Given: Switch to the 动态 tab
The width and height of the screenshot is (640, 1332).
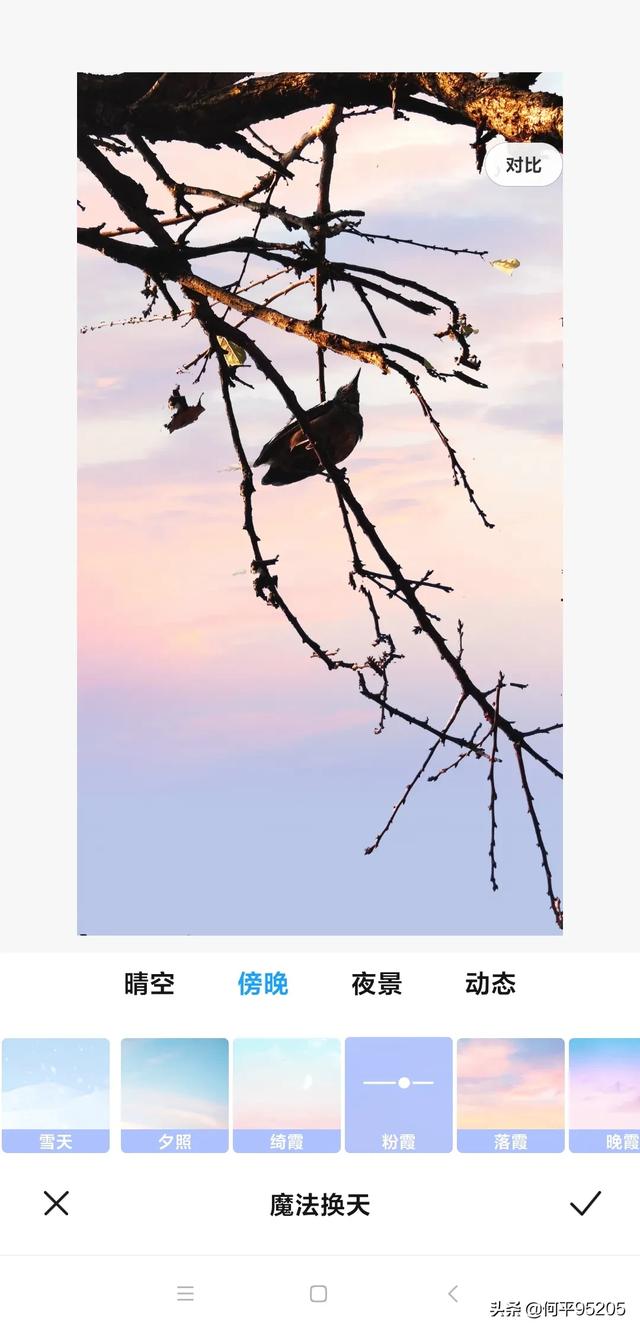Looking at the screenshot, I should click(x=490, y=984).
